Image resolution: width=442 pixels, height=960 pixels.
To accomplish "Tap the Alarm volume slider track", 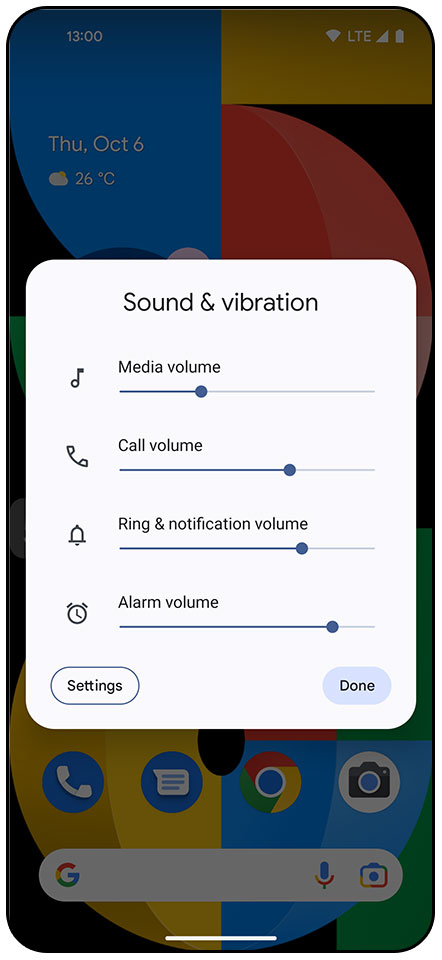I will pos(247,627).
